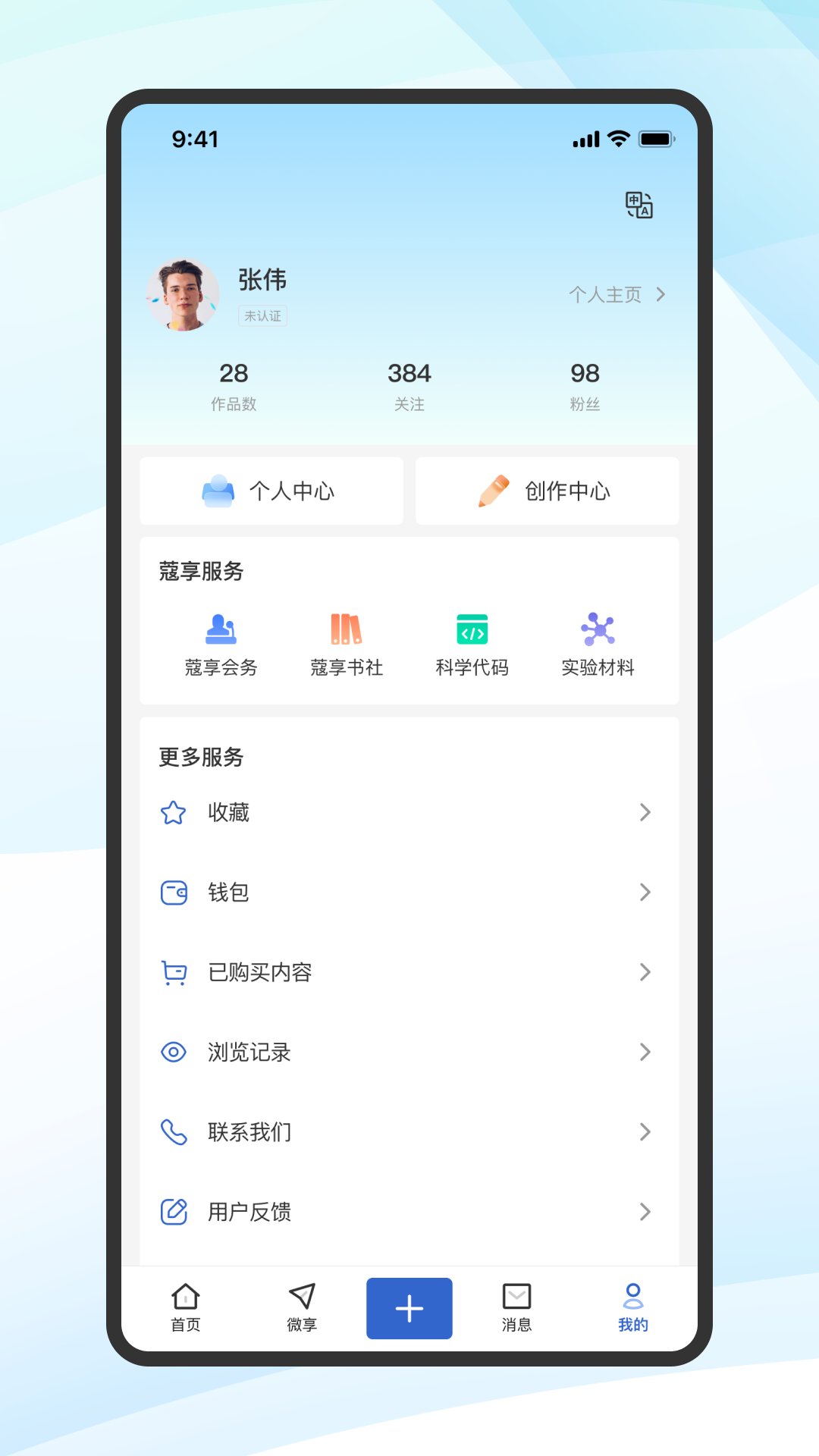Image resolution: width=819 pixels, height=1456 pixels.
Task: Tap the blue plus create button
Action: [409, 1308]
